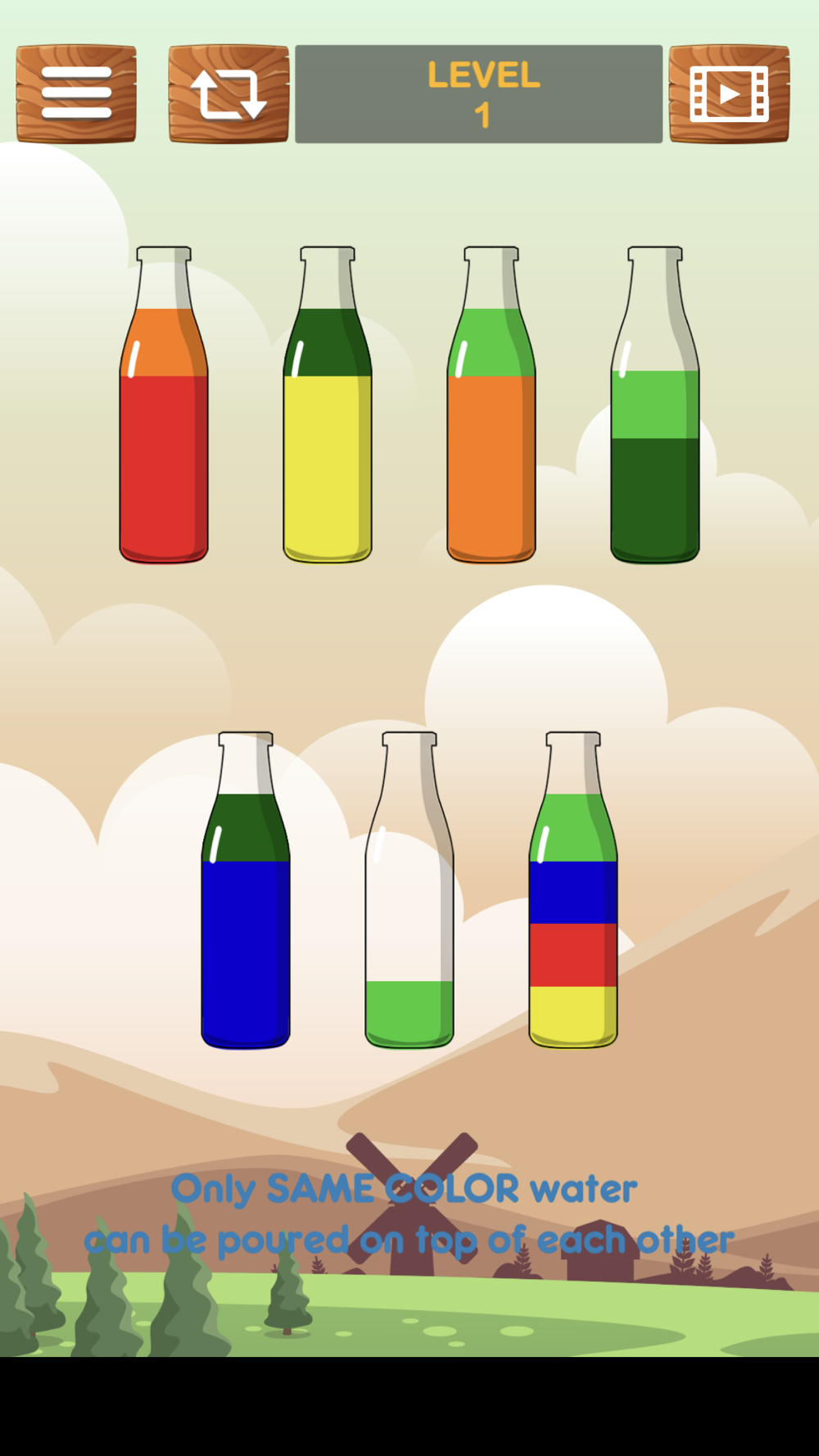Select the four-color bottle with yellow at bottom
Screen dimensions: 819x1456
click(x=573, y=893)
